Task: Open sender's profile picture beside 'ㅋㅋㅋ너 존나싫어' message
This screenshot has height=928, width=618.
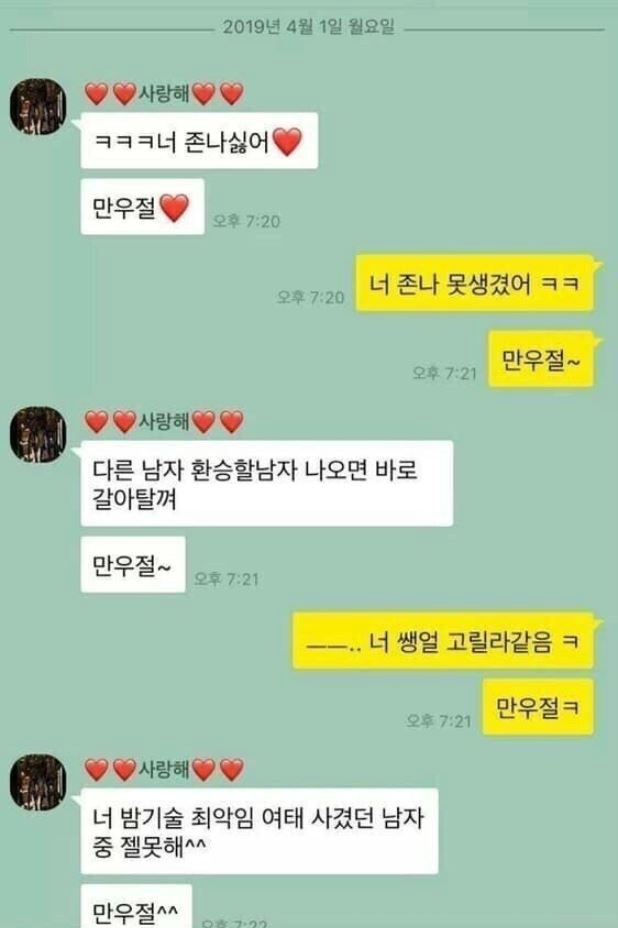Action: [37, 108]
